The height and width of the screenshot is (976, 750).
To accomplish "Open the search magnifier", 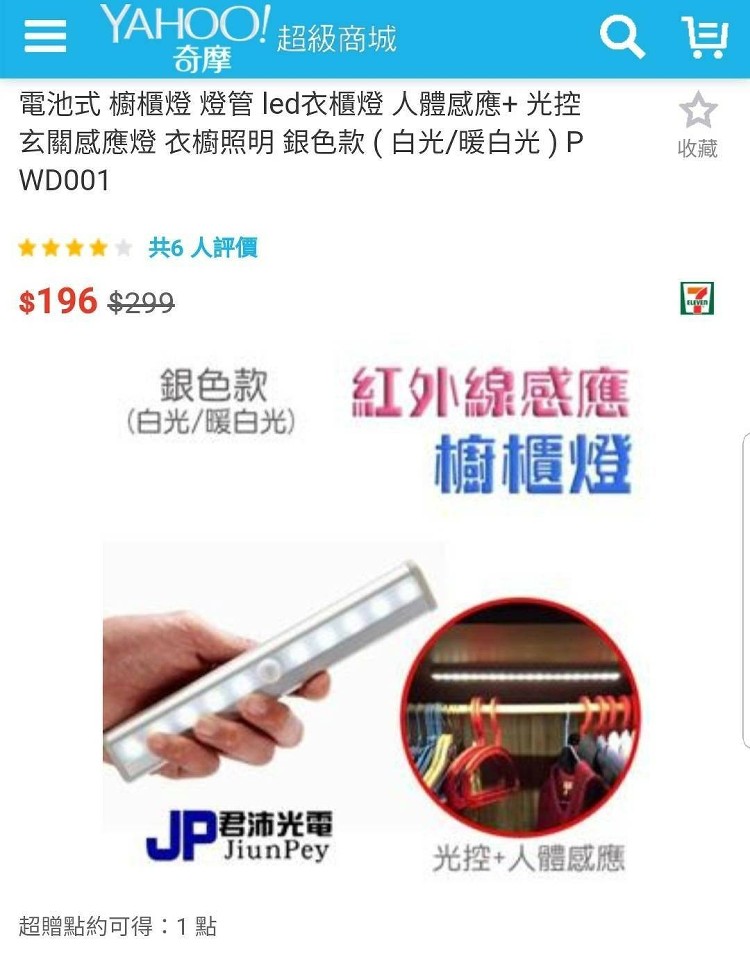I will pyautogui.click(x=621, y=38).
